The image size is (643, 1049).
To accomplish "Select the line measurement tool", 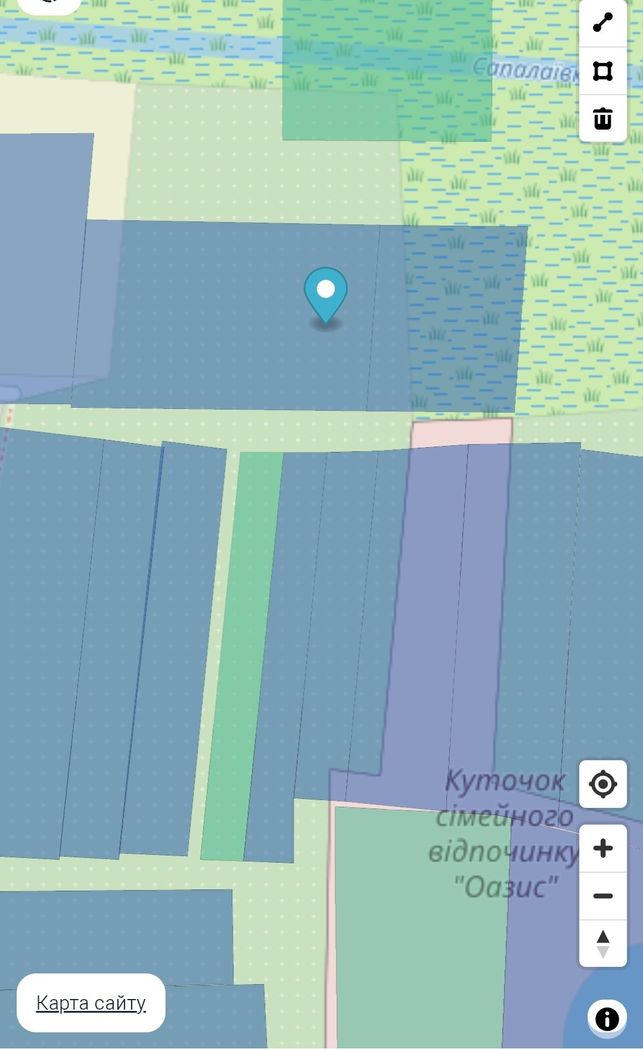I will [602, 23].
